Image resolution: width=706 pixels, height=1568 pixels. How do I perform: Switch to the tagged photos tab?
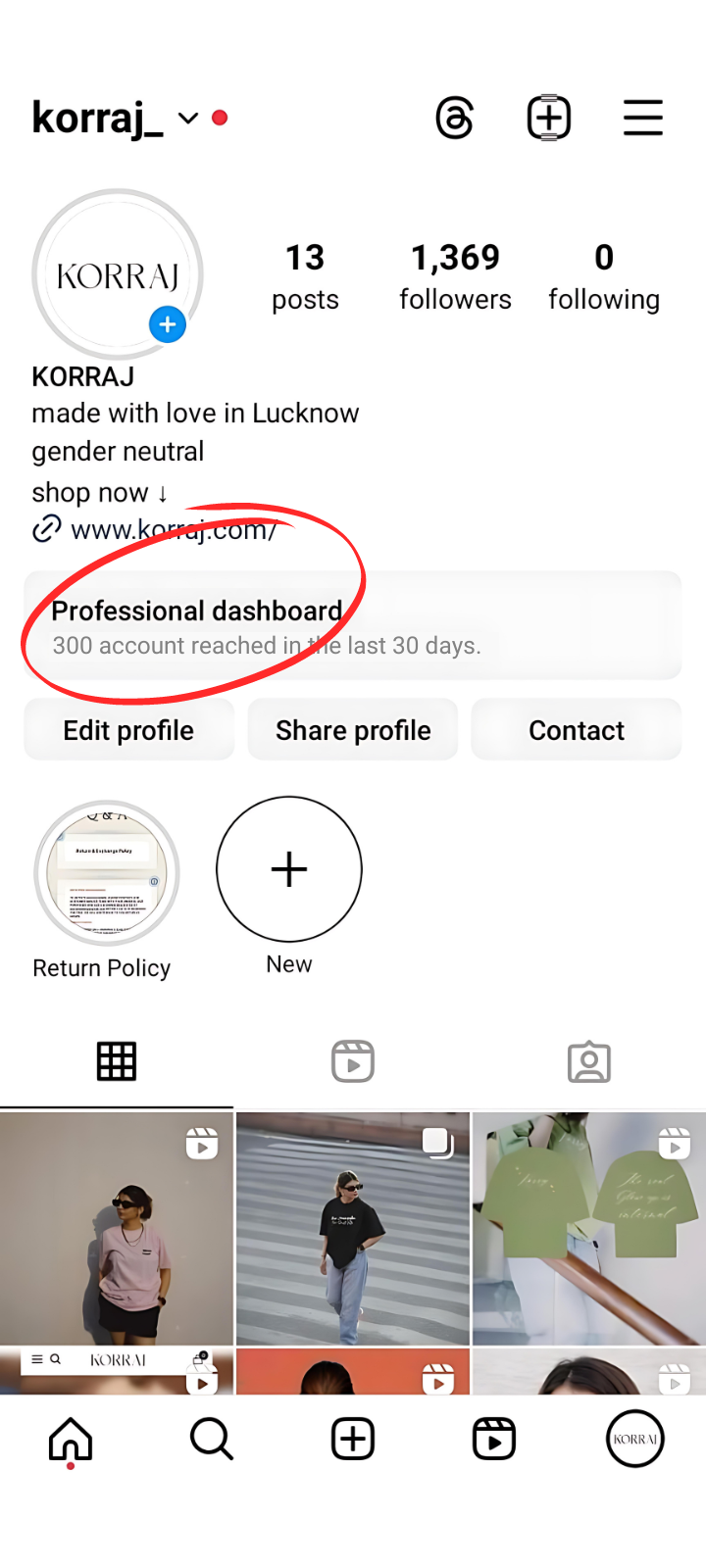click(589, 1061)
